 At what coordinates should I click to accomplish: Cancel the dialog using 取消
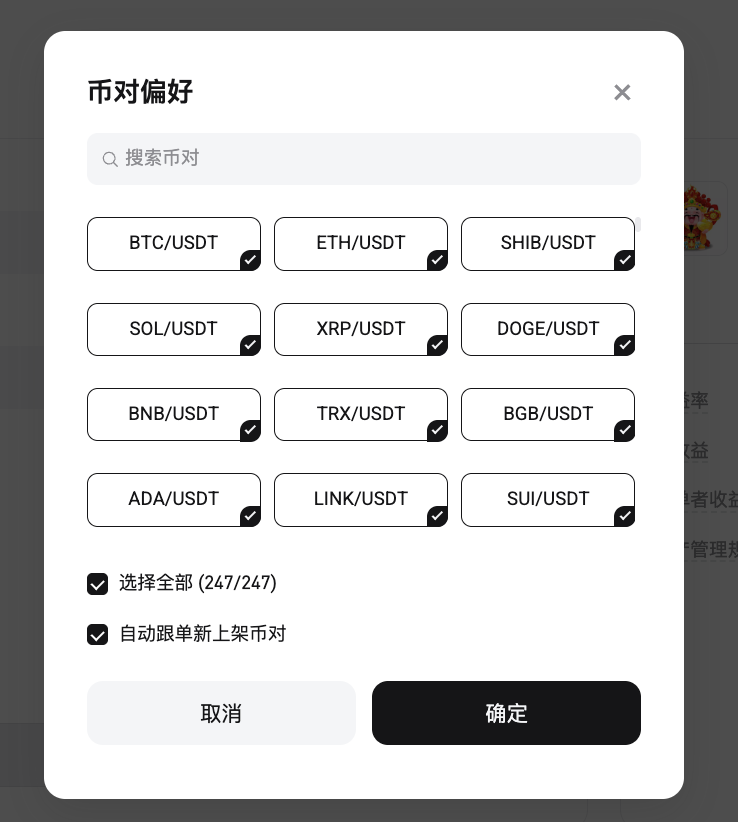(221, 713)
